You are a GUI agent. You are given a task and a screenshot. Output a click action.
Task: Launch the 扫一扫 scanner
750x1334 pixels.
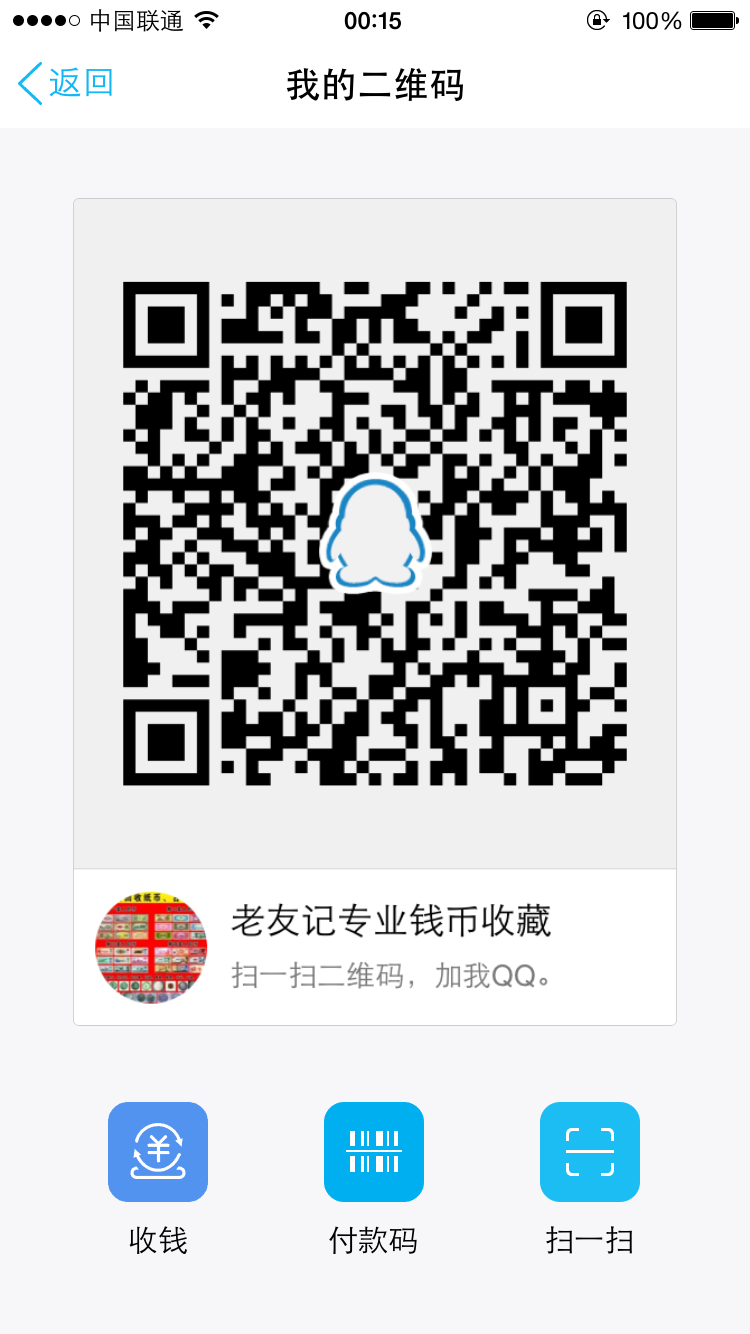pos(590,1152)
